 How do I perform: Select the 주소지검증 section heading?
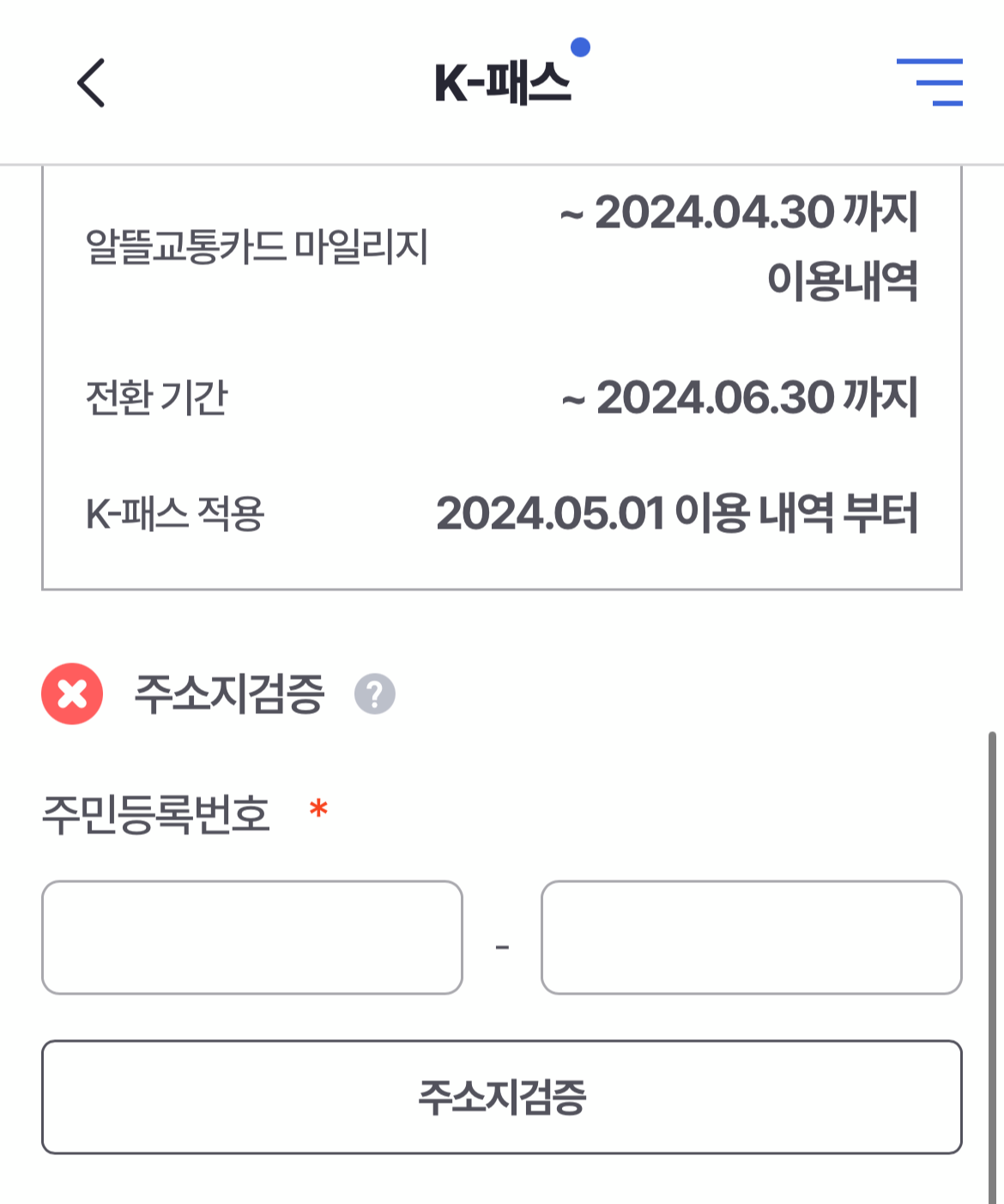tap(228, 693)
